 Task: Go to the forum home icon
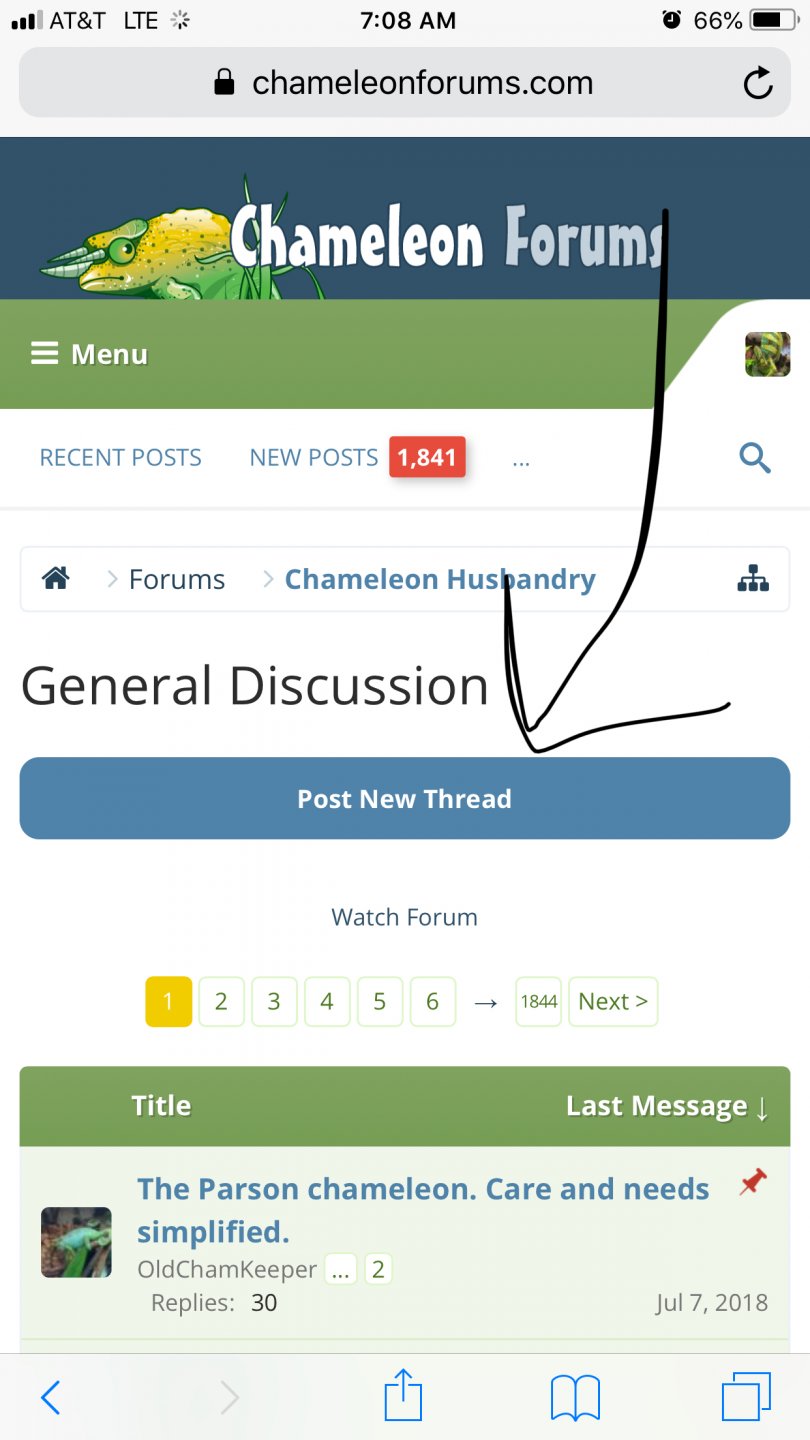pos(55,578)
